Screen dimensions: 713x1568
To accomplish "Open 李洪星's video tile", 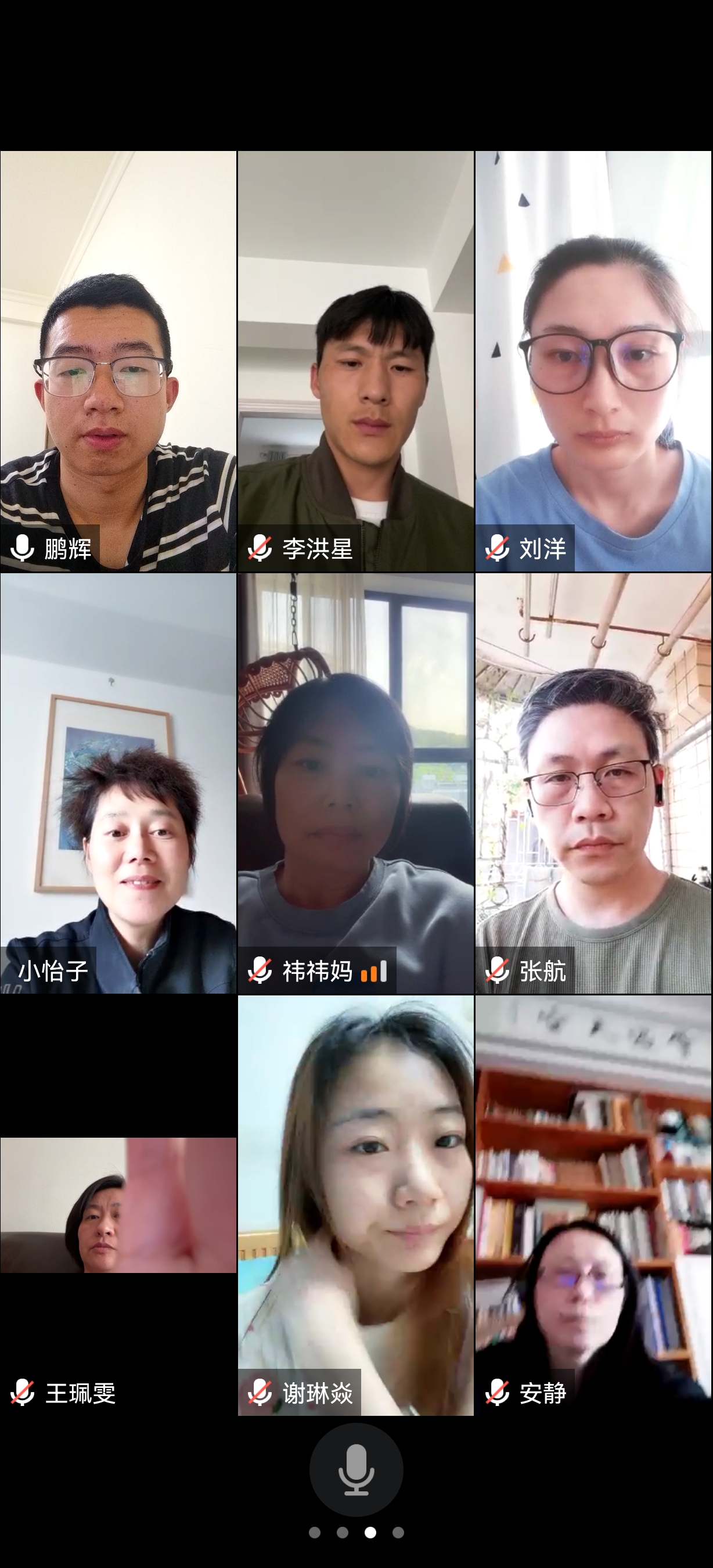I will (356, 362).
